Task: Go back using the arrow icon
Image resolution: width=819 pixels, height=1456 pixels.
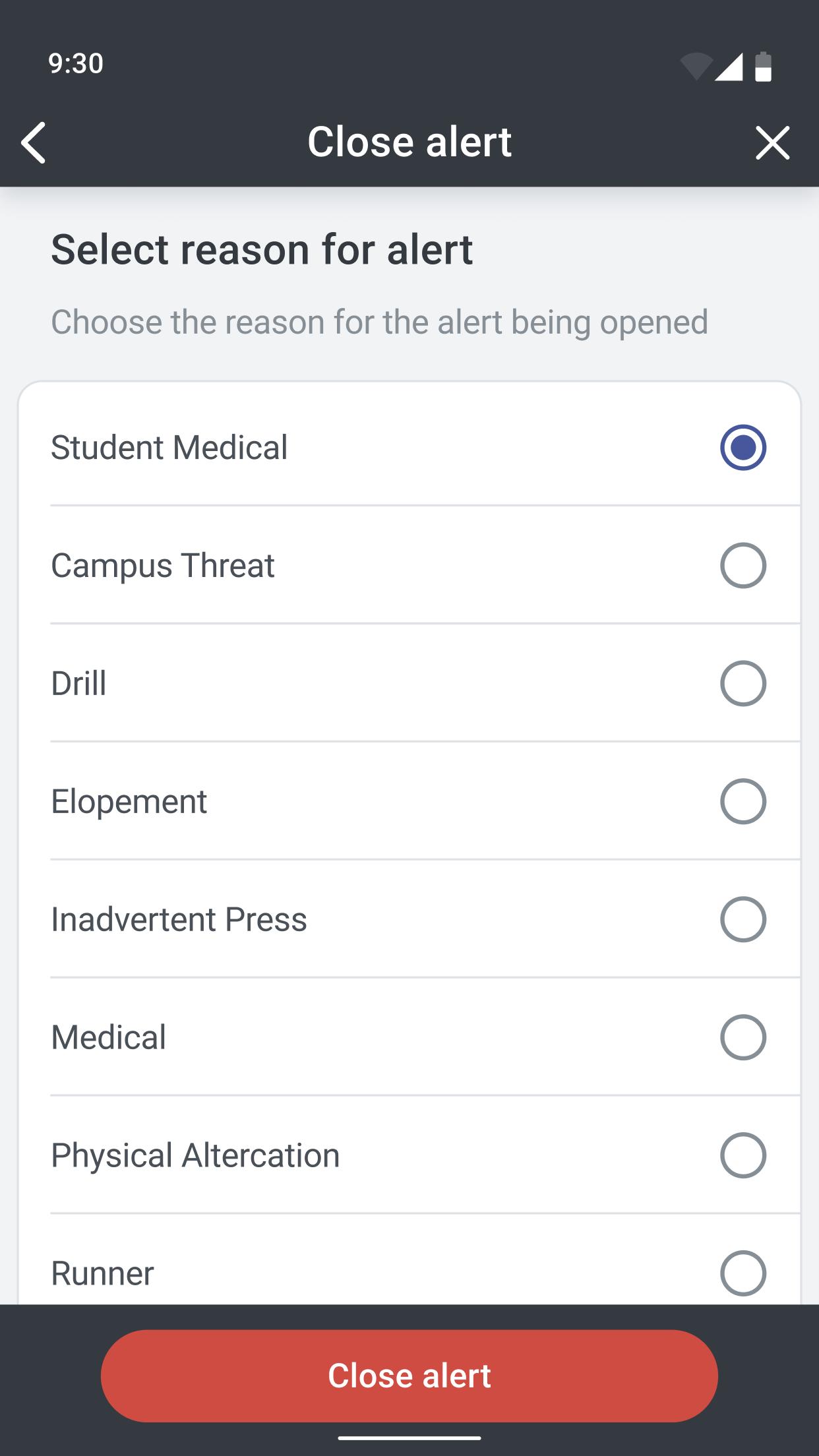Action: point(34,142)
